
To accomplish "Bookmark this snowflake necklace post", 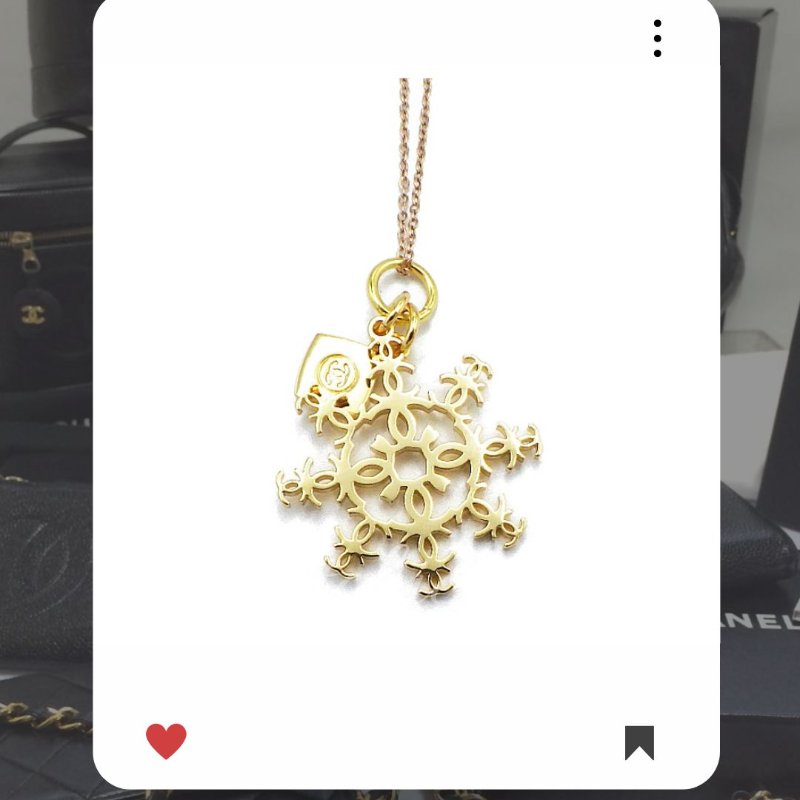I will point(639,742).
